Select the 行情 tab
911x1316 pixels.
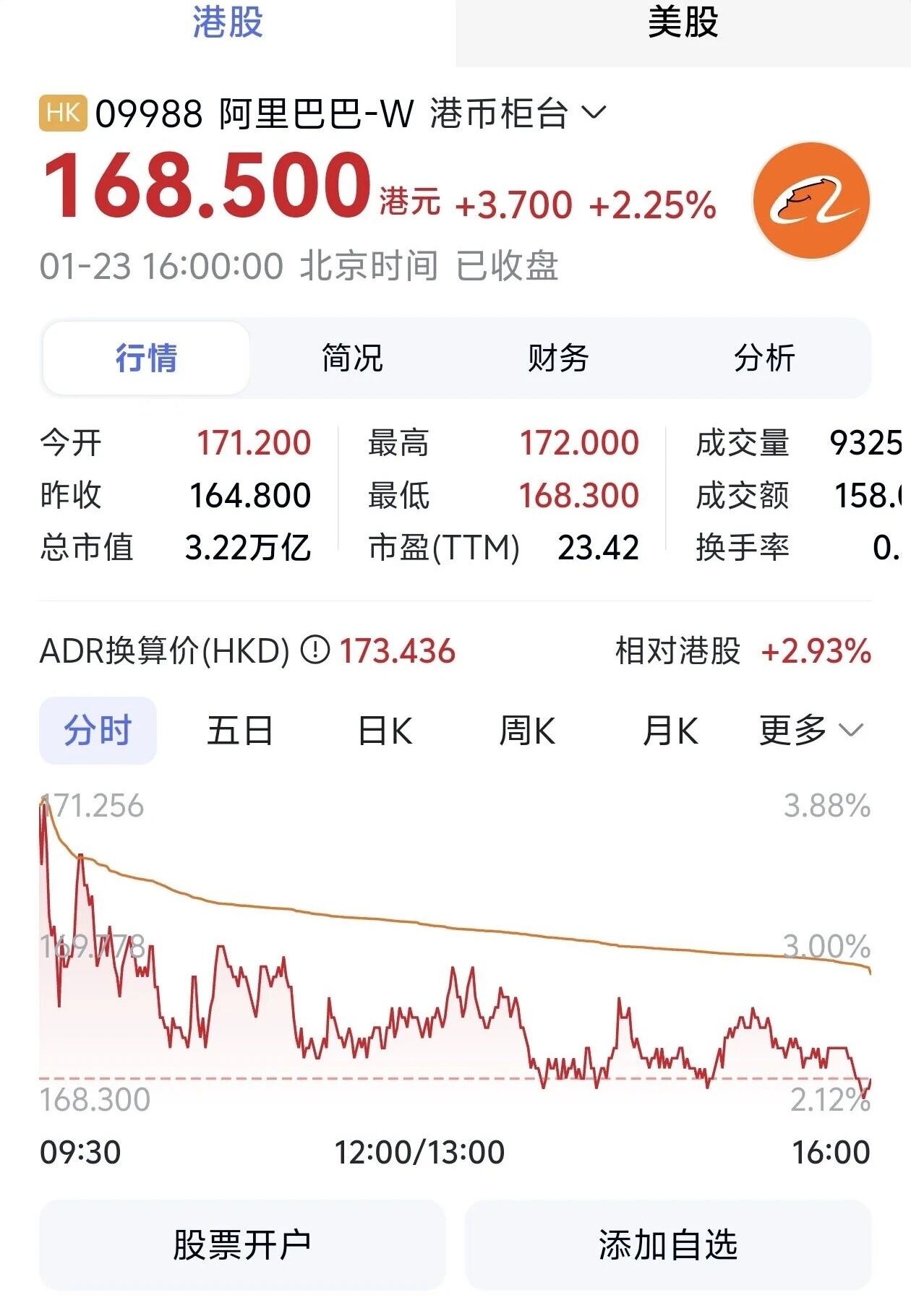pyautogui.click(x=146, y=358)
